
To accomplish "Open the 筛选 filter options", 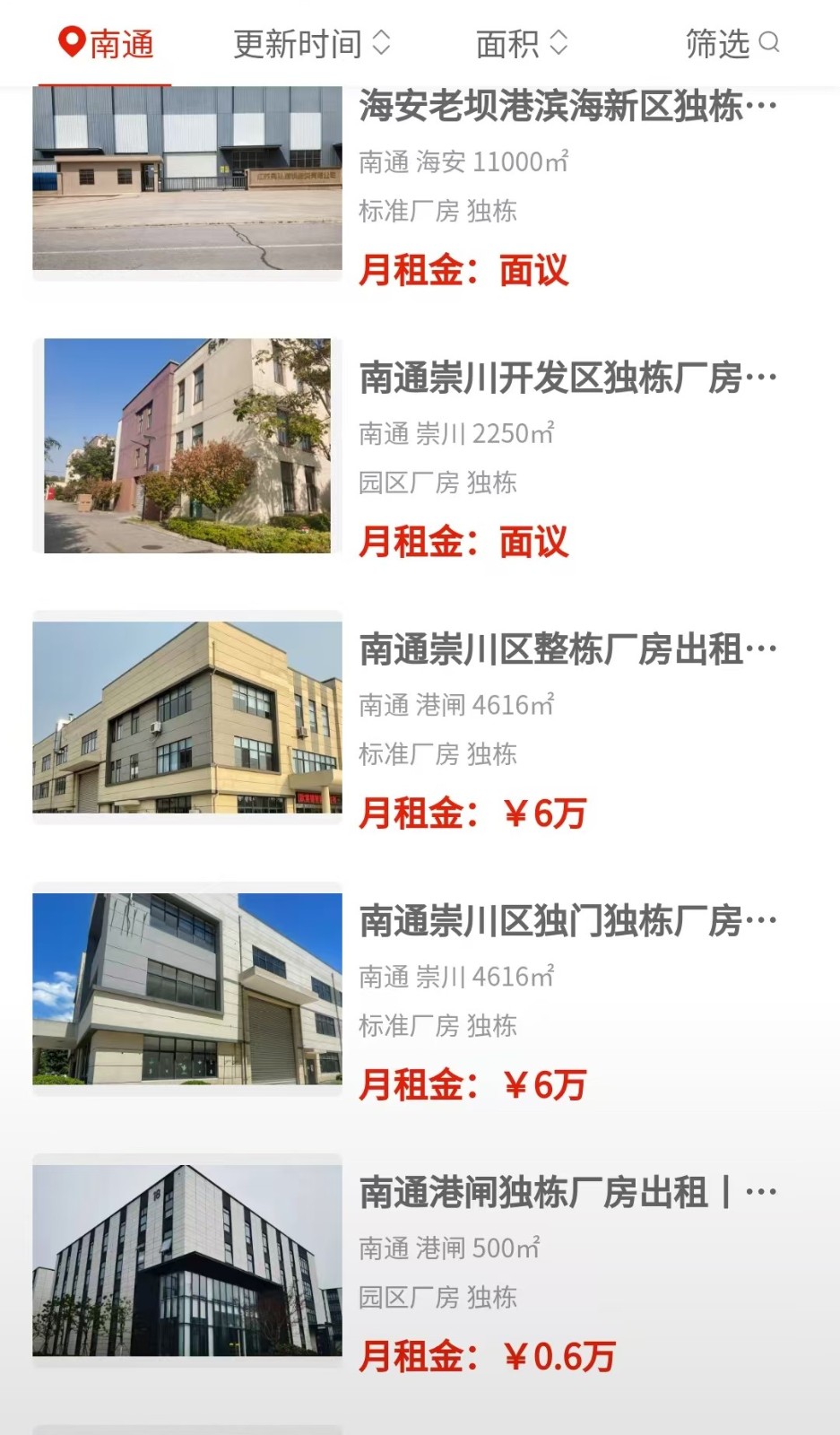I will (x=732, y=43).
